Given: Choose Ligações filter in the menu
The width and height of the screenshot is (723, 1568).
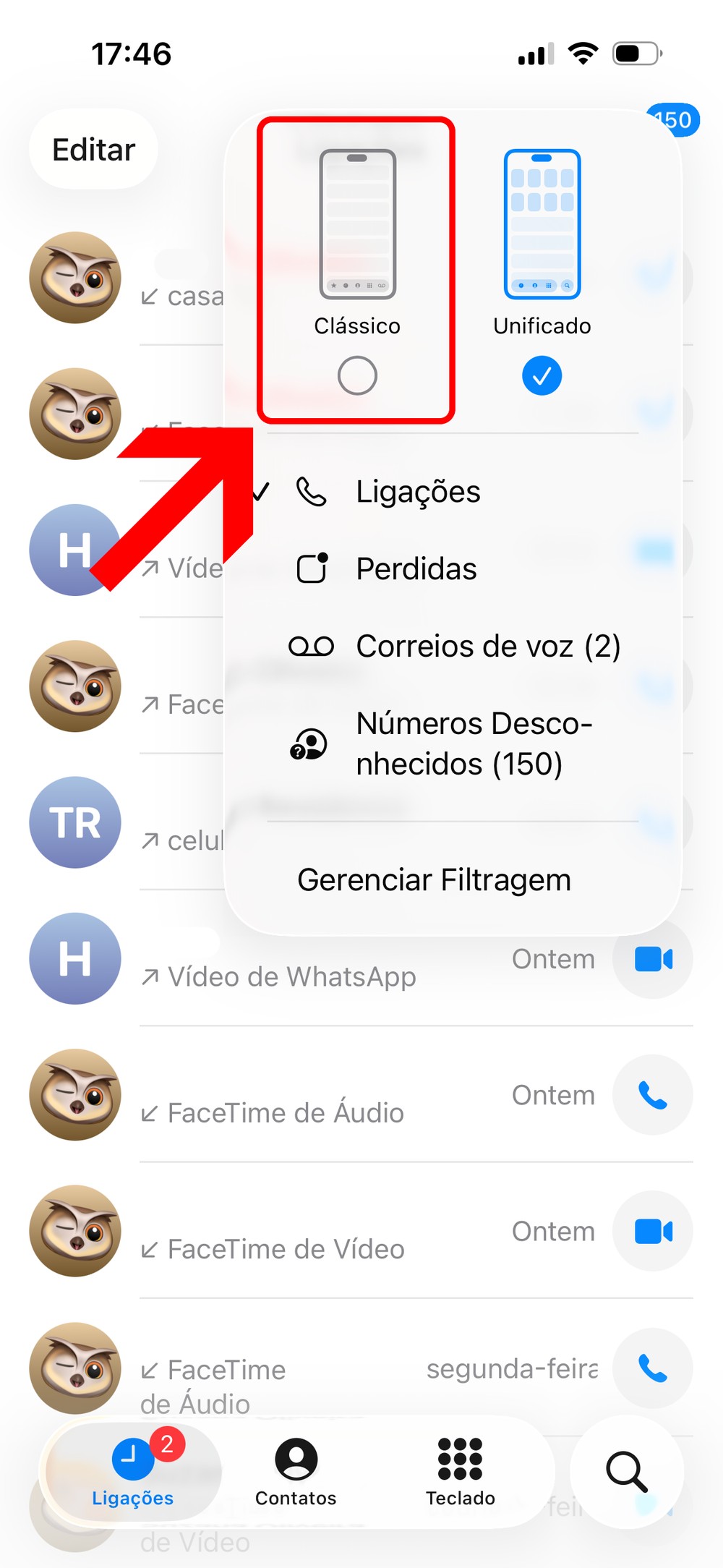Looking at the screenshot, I should (x=418, y=493).
